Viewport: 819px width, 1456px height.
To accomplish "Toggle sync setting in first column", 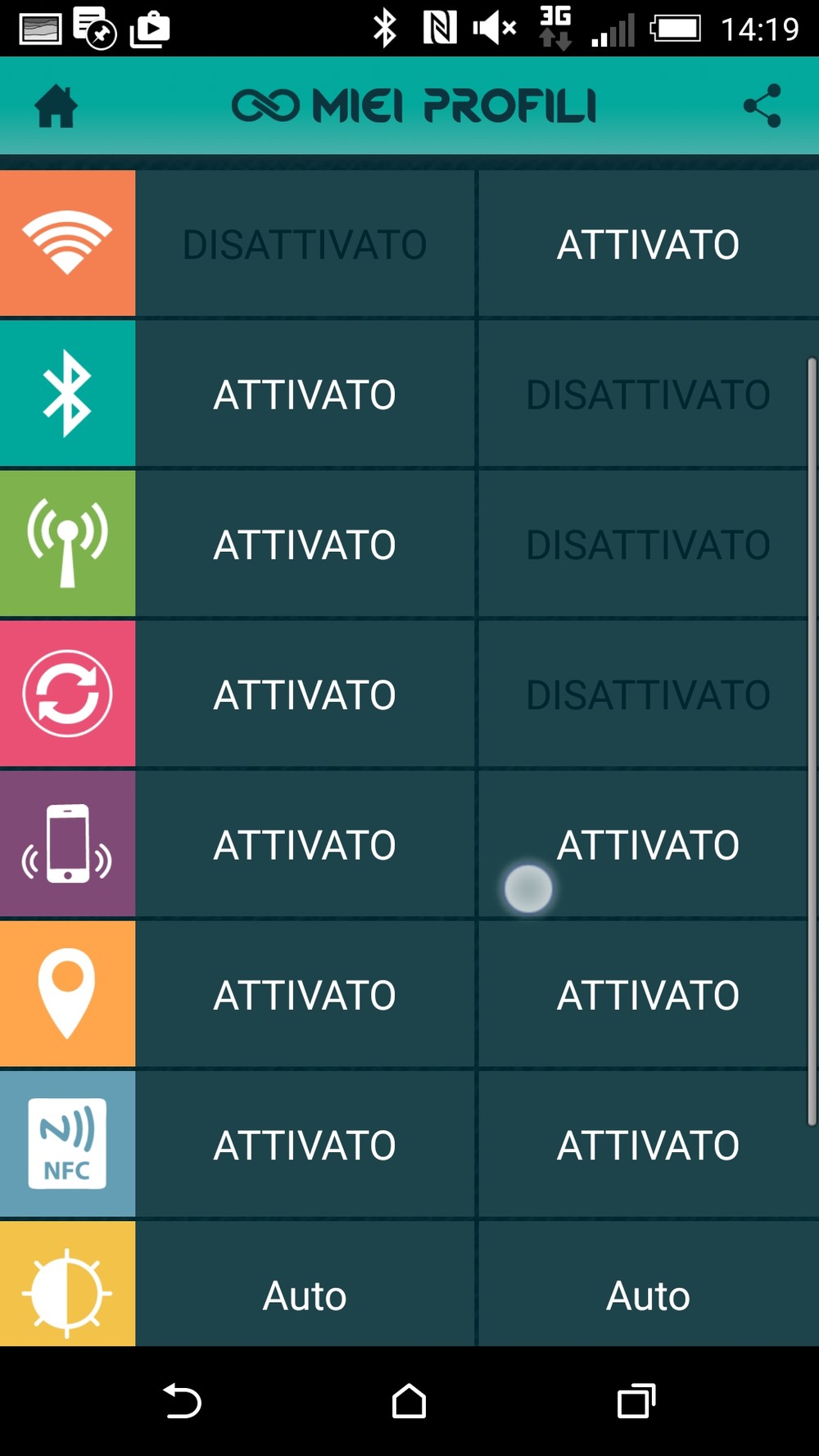I will click(x=305, y=694).
